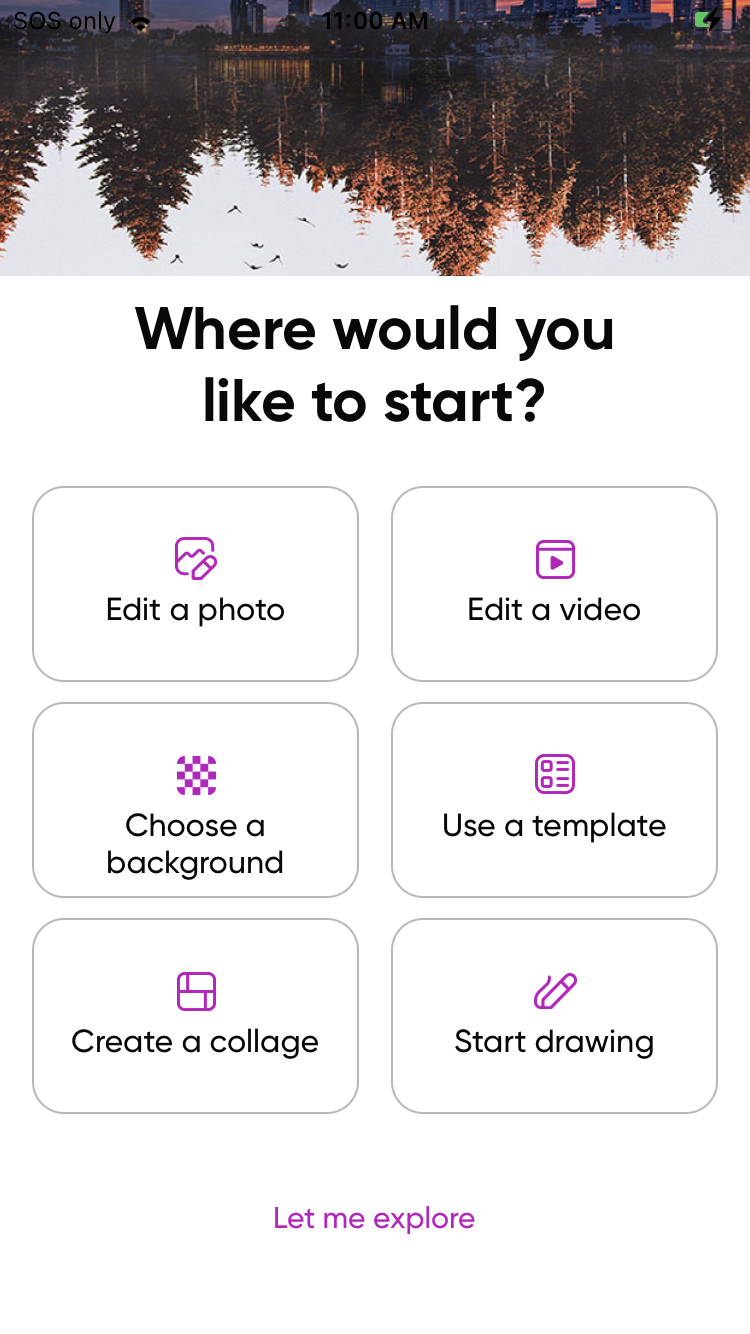Choose Edit a video

[x=554, y=584]
